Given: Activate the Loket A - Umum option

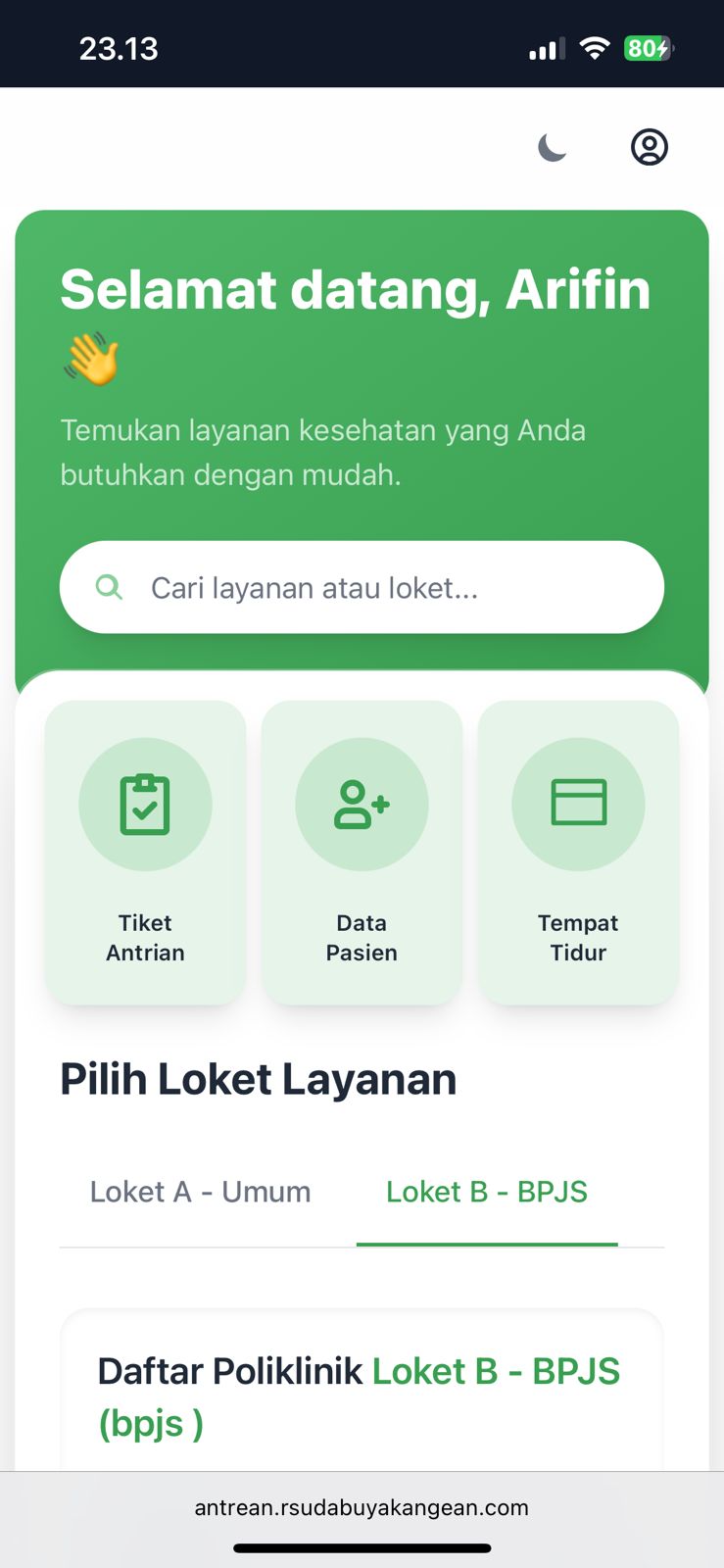Looking at the screenshot, I should (200, 1192).
